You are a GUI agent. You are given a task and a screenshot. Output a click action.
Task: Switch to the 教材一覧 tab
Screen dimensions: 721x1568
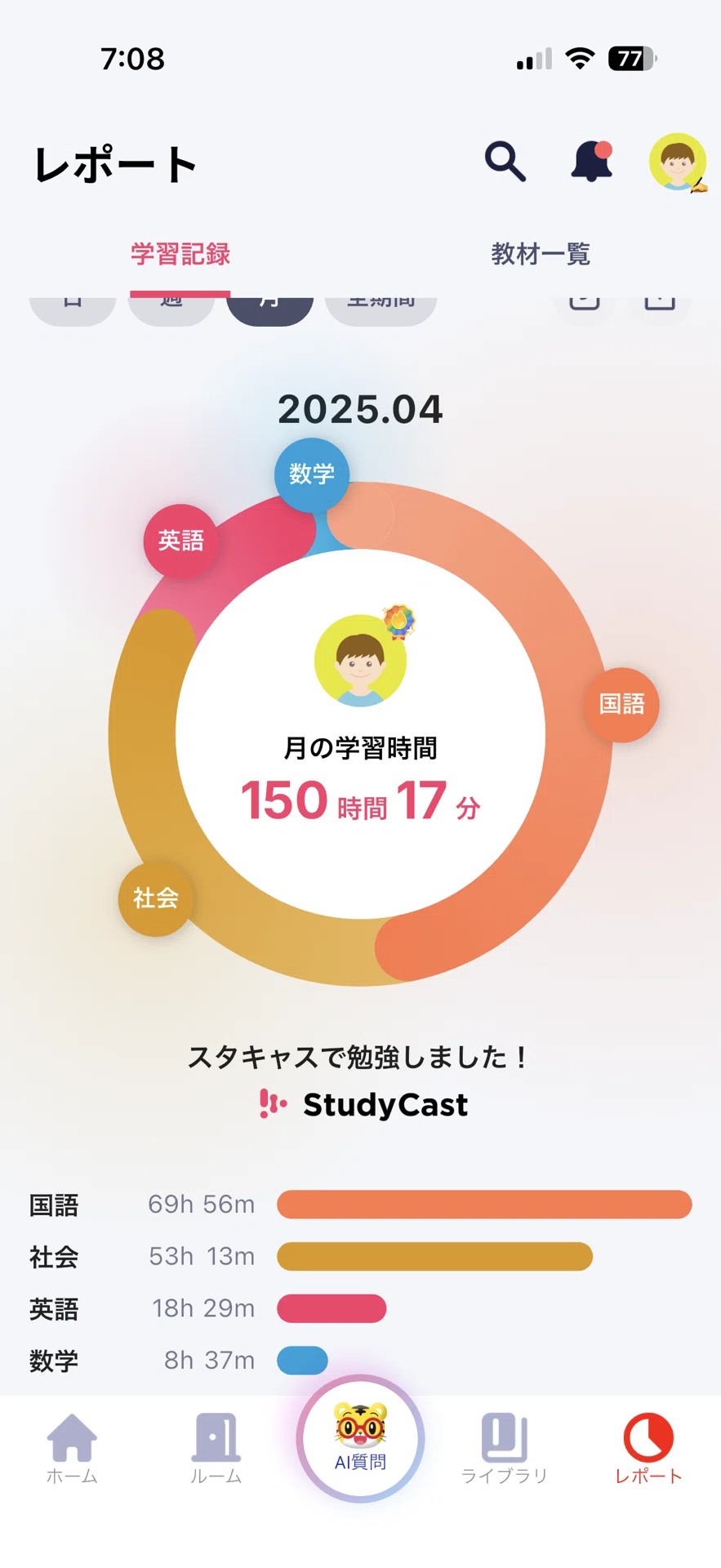pos(541,254)
